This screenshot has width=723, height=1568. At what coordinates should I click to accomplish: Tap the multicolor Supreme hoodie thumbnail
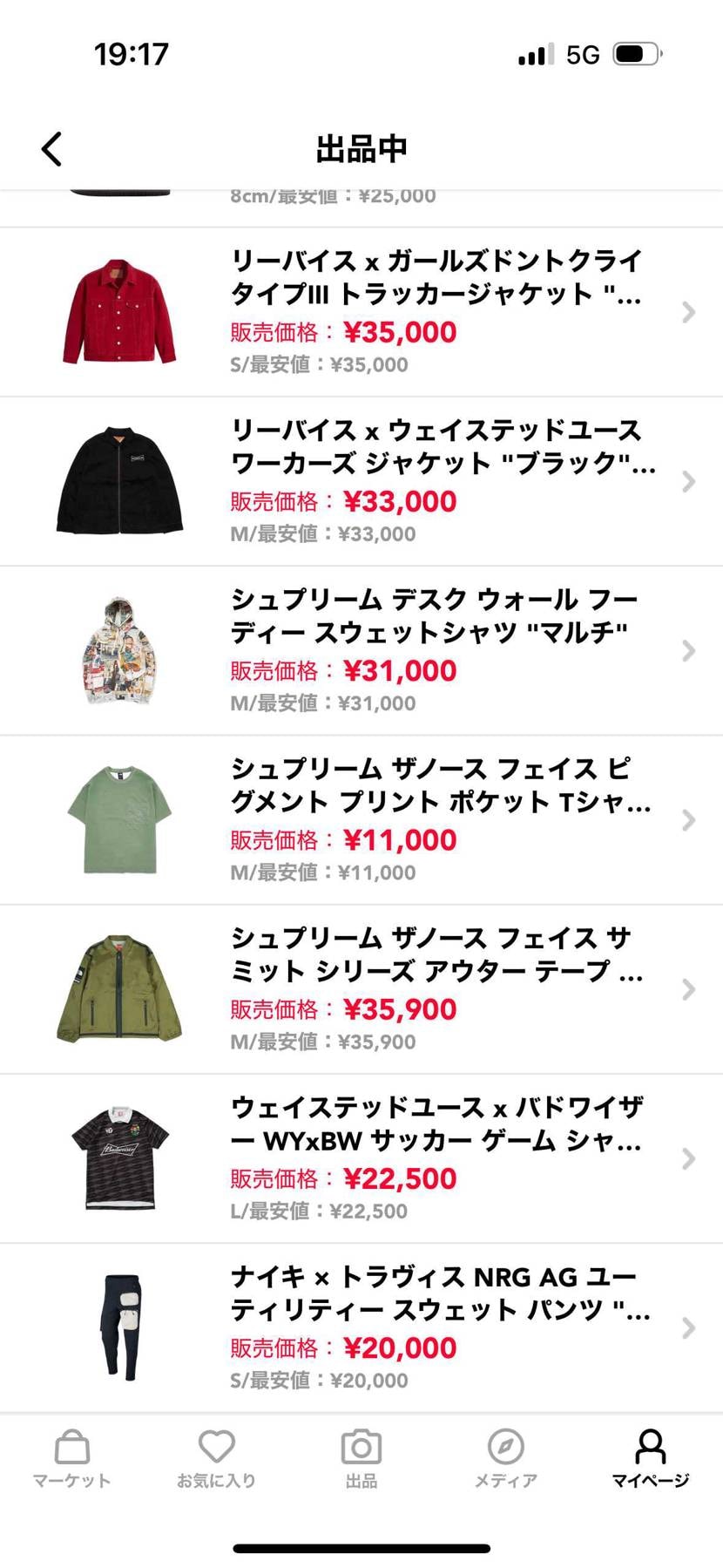[x=119, y=650]
